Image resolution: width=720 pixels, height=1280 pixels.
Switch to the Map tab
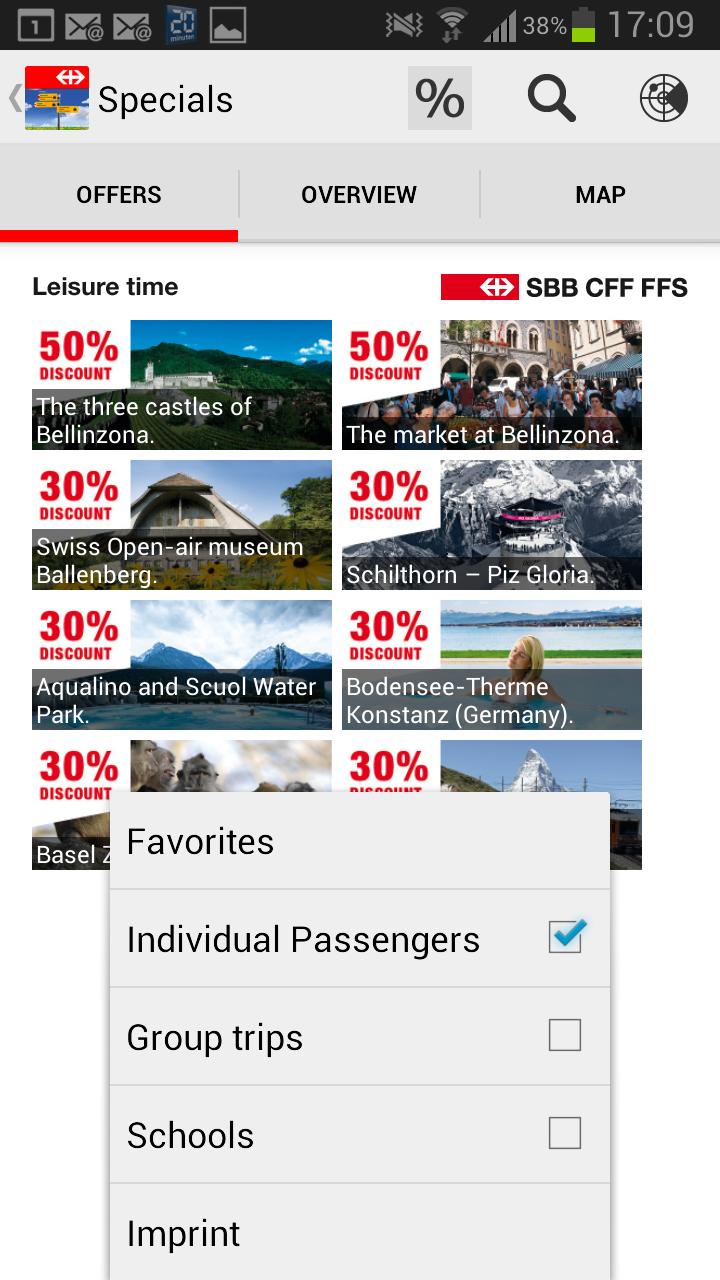[x=600, y=195]
